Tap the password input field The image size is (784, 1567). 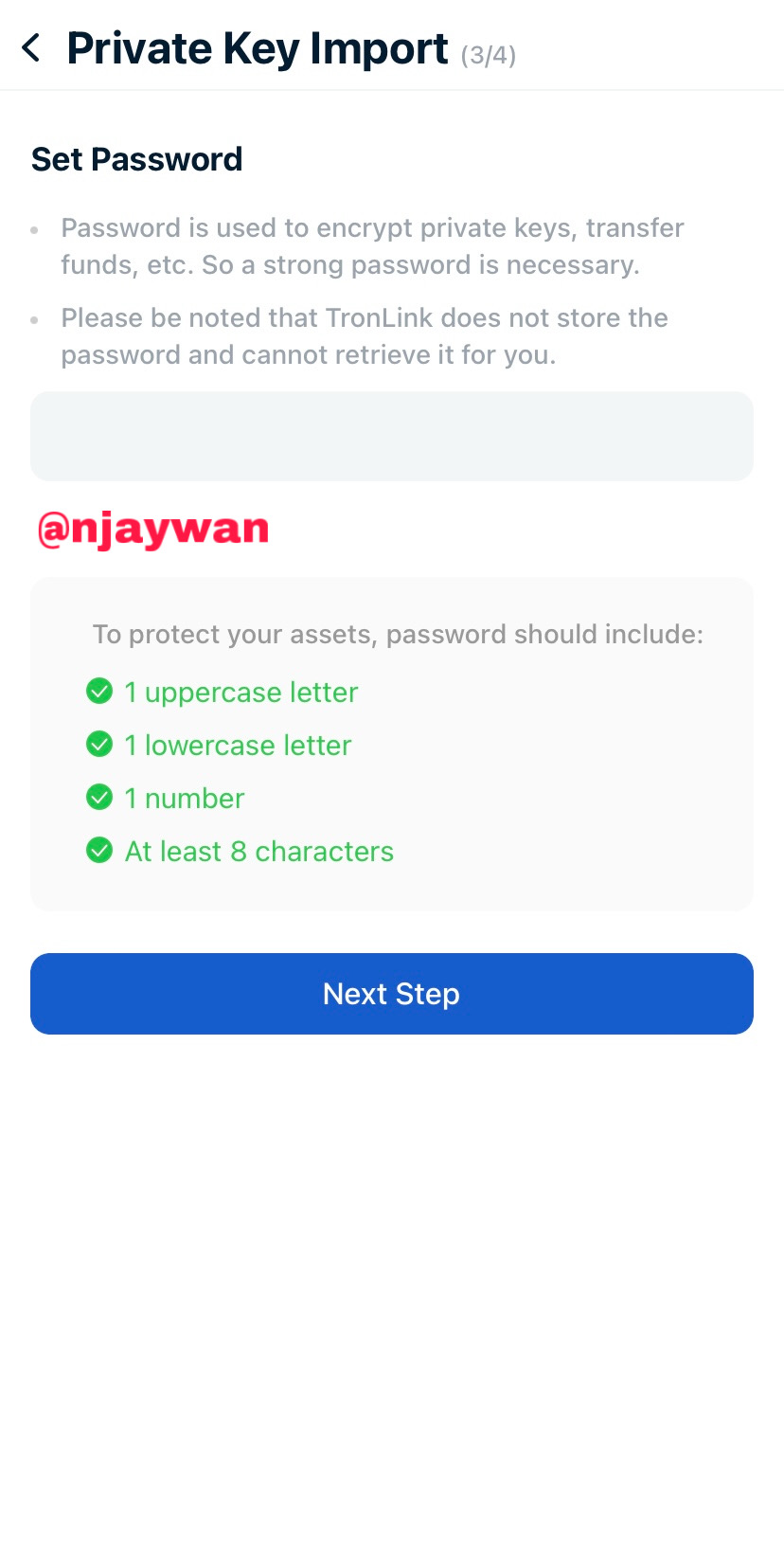point(392,436)
